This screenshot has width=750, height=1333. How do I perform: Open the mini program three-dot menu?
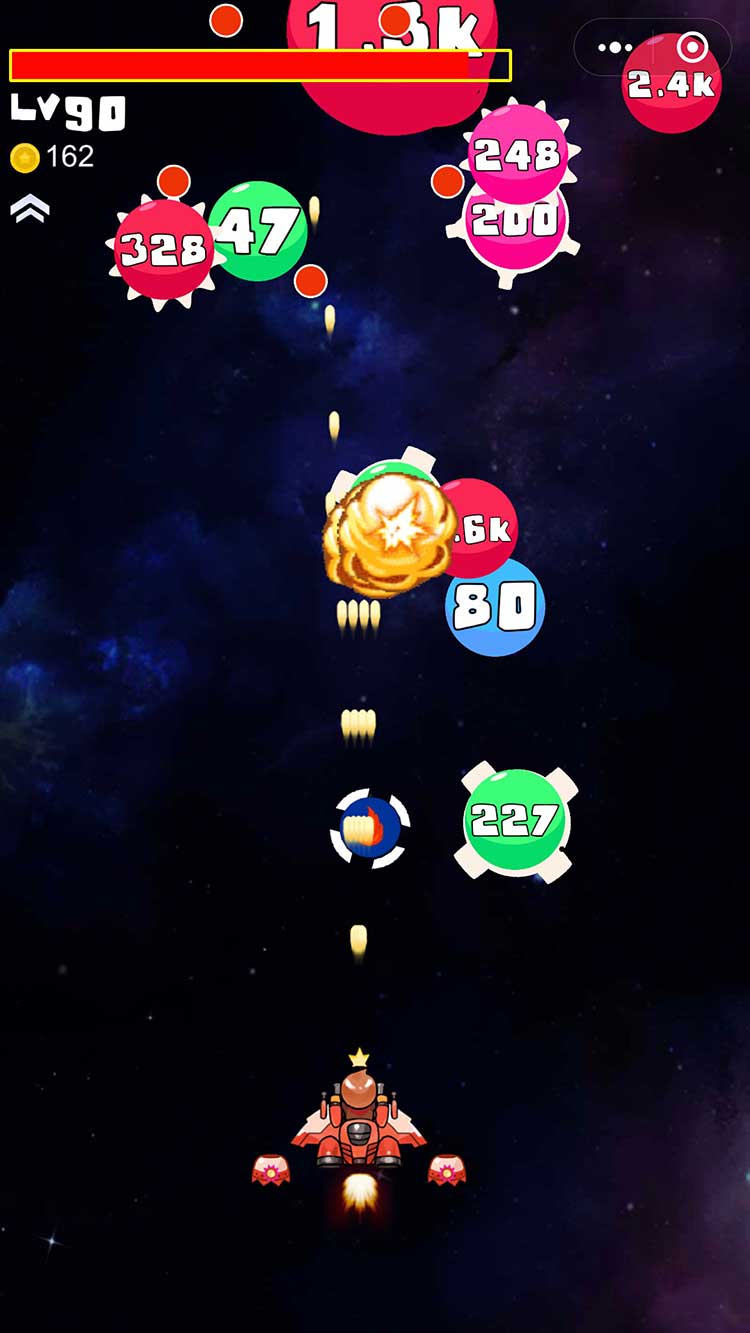pos(614,48)
